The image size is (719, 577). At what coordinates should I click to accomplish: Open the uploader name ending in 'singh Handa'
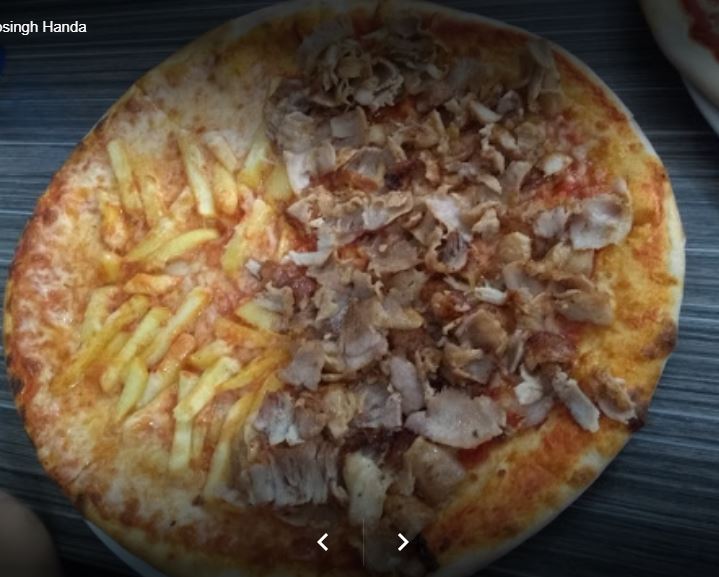tap(43, 27)
